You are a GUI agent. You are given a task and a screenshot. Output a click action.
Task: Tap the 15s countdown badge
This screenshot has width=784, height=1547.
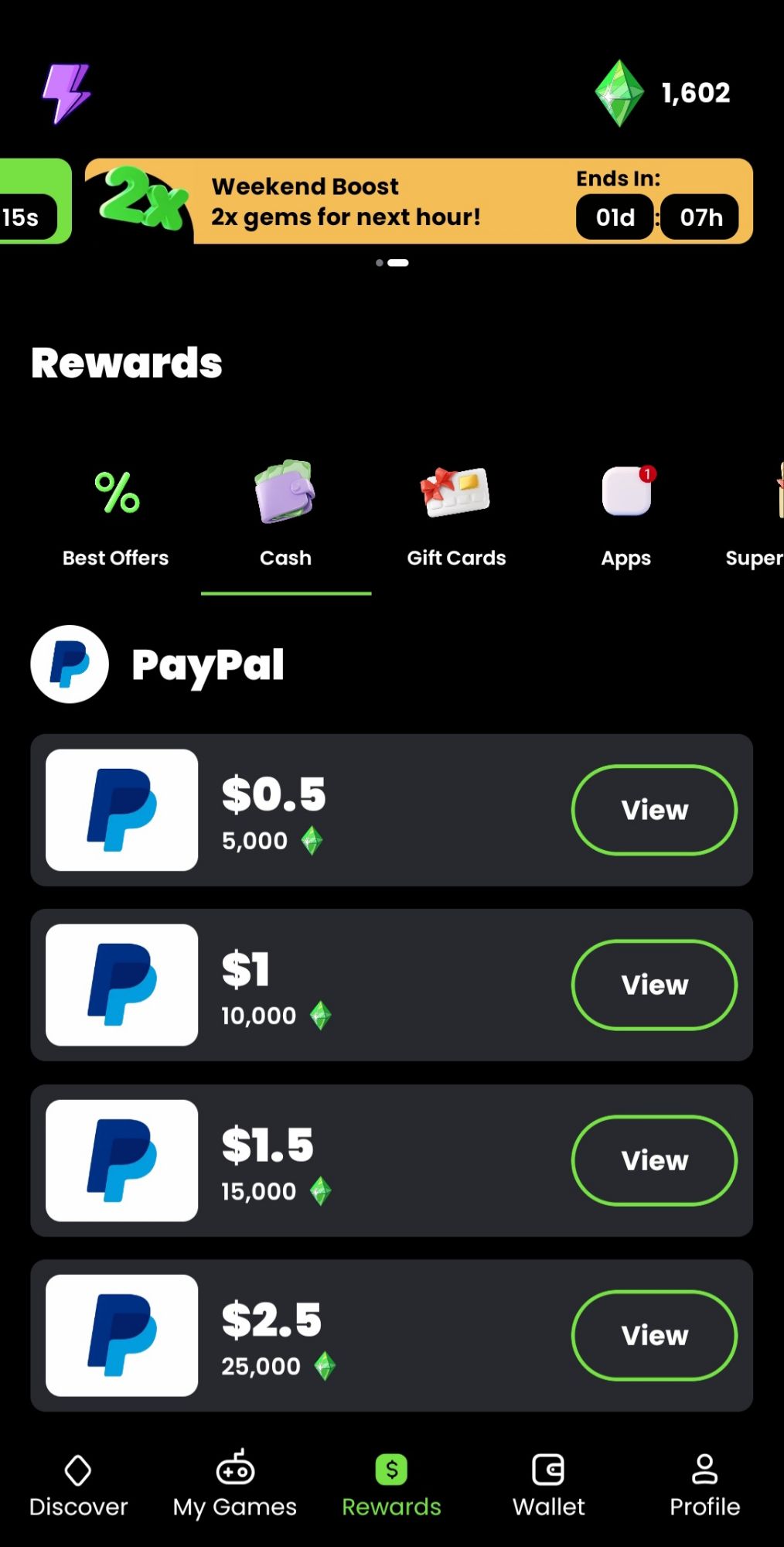pos(20,217)
